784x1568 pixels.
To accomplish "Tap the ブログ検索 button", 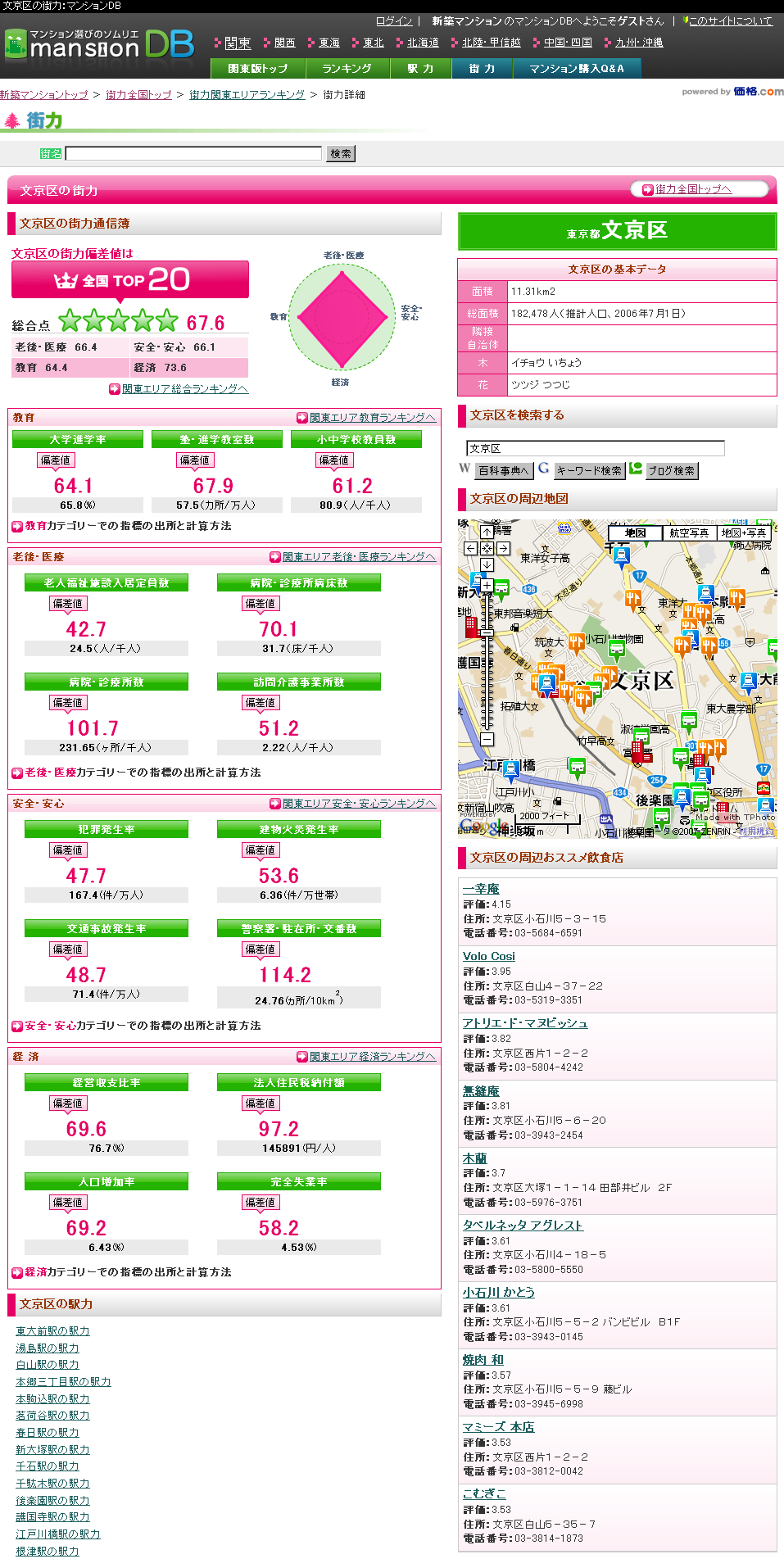I will click(671, 471).
